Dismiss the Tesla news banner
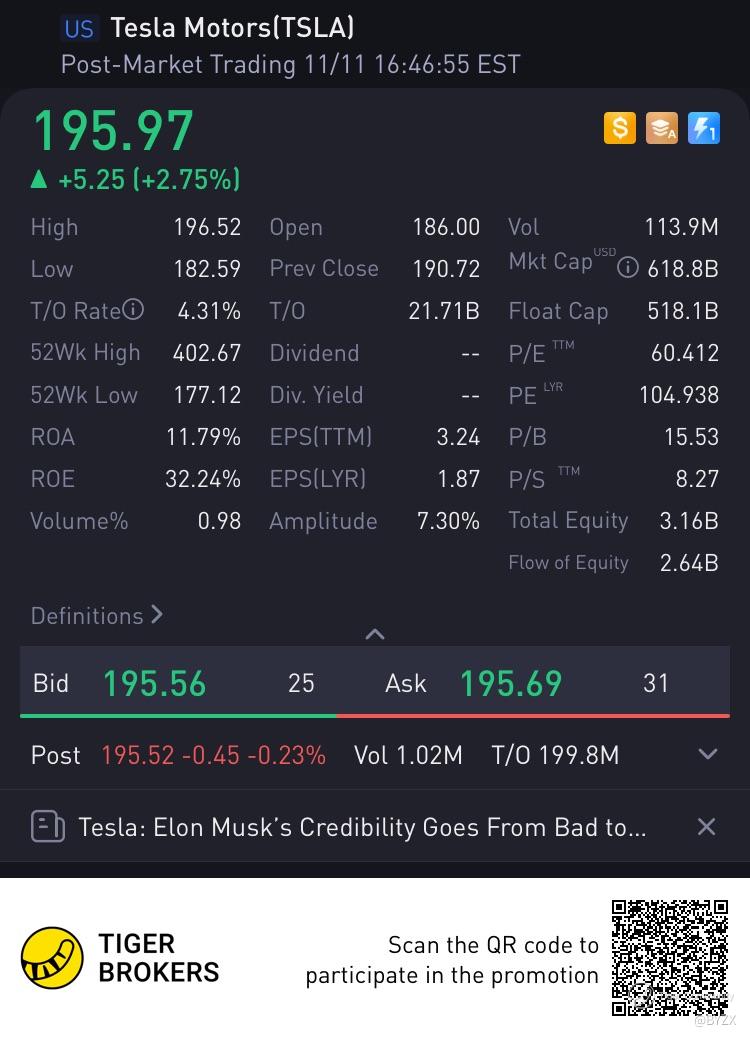The image size is (750, 1038). (x=706, y=827)
